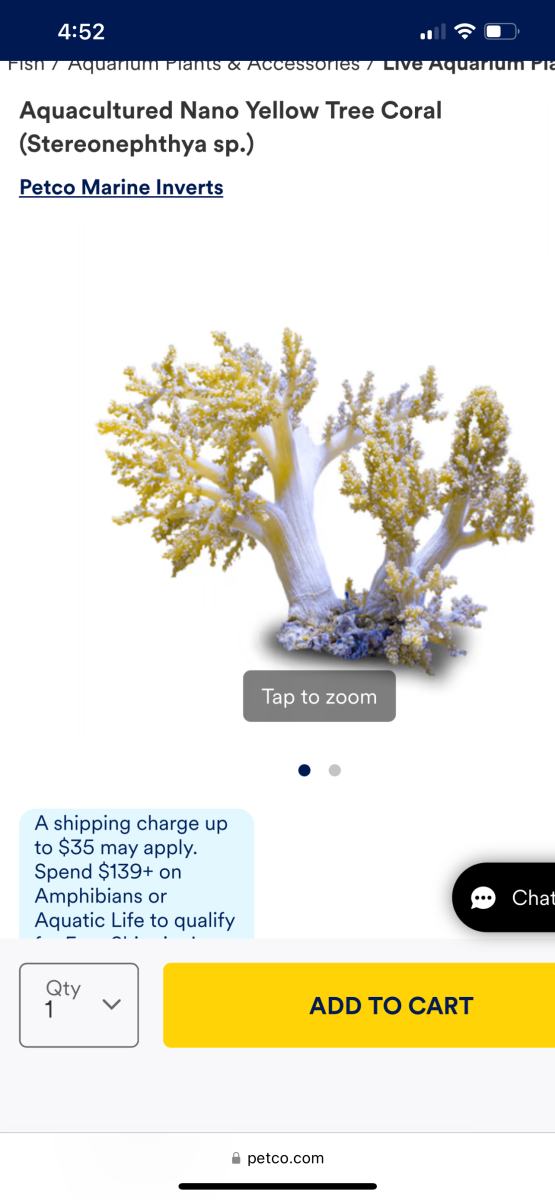The width and height of the screenshot is (555, 1200).
Task: Go to the second image page dot
Action: [334, 770]
